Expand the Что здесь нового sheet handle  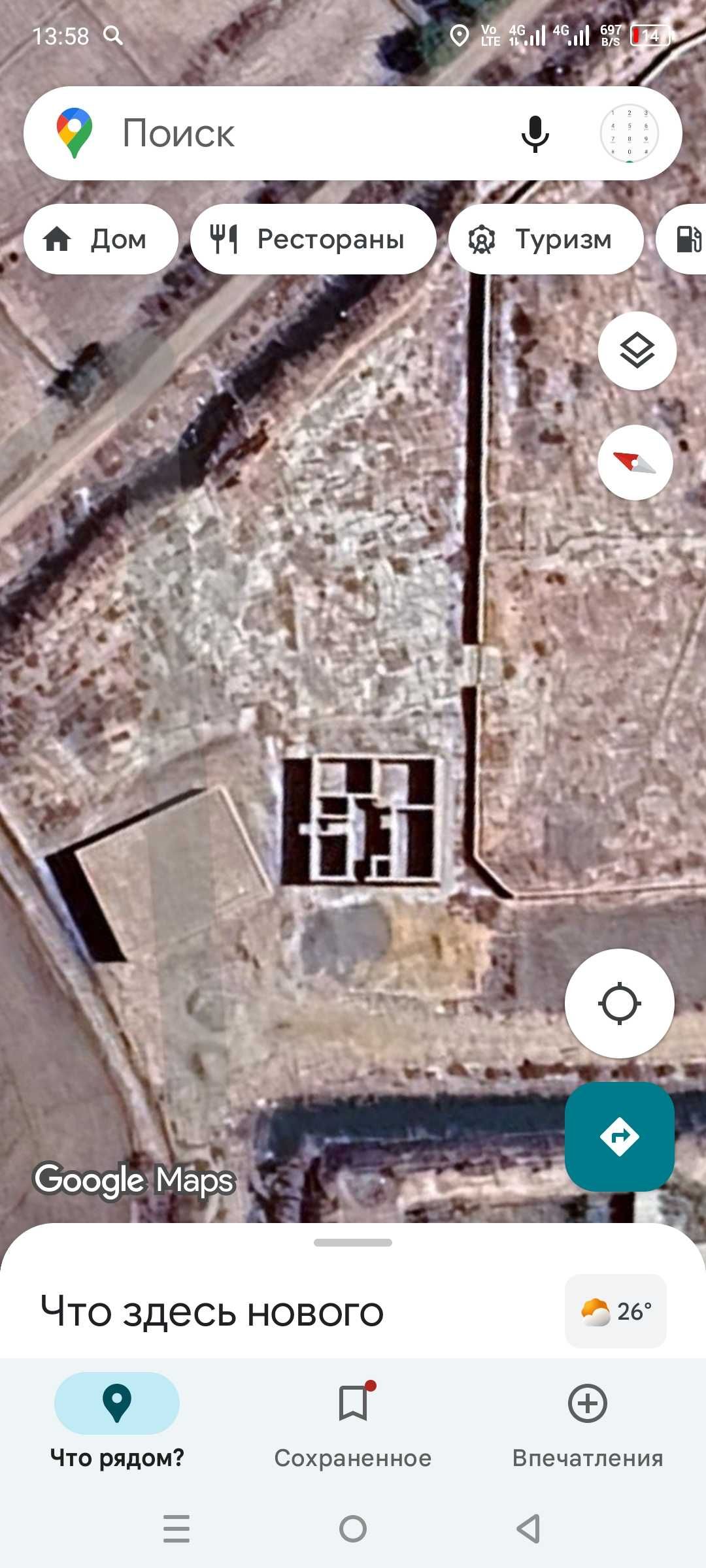pyautogui.click(x=353, y=1243)
